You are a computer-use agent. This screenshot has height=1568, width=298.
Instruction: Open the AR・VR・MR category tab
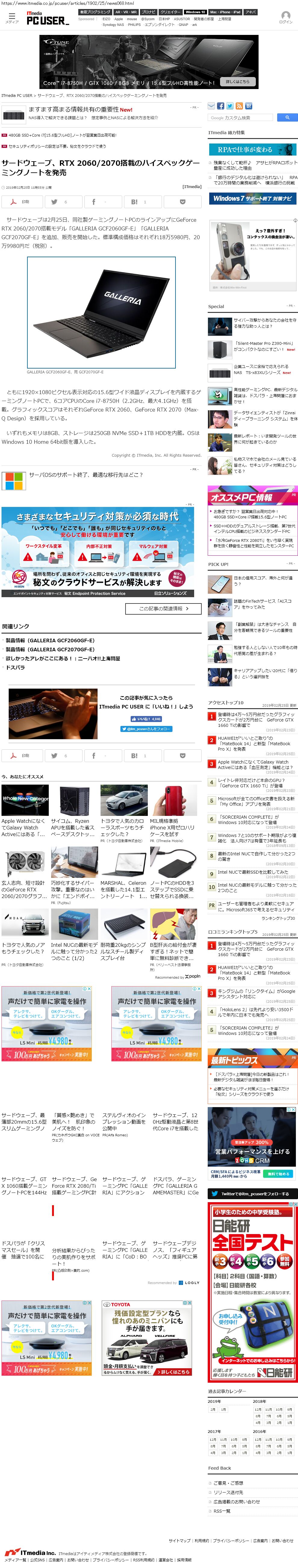[126, 12]
